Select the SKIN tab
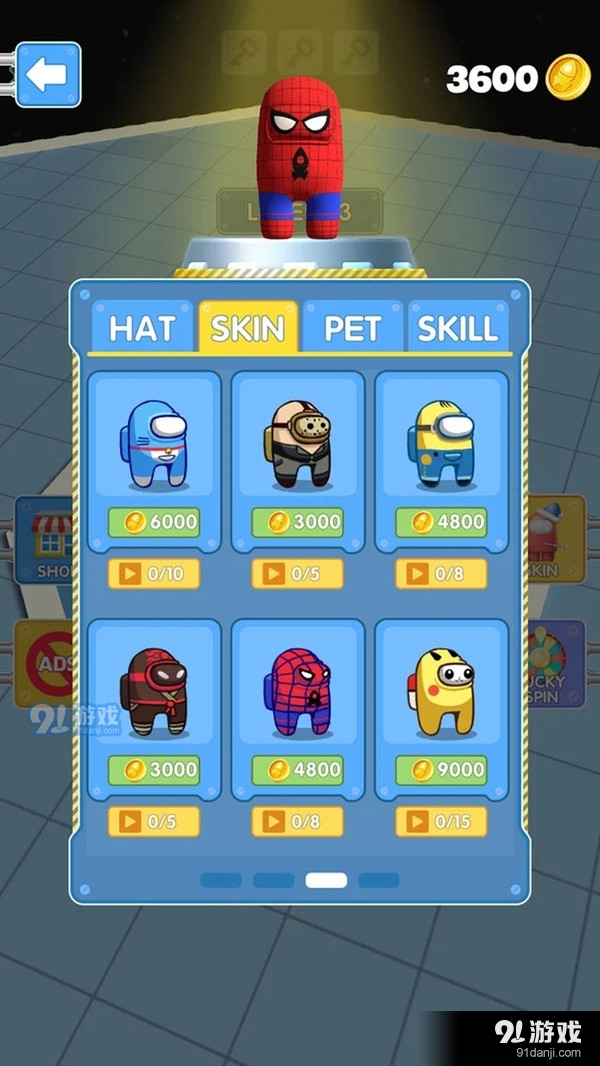600x1066 pixels. click(247, 327)
